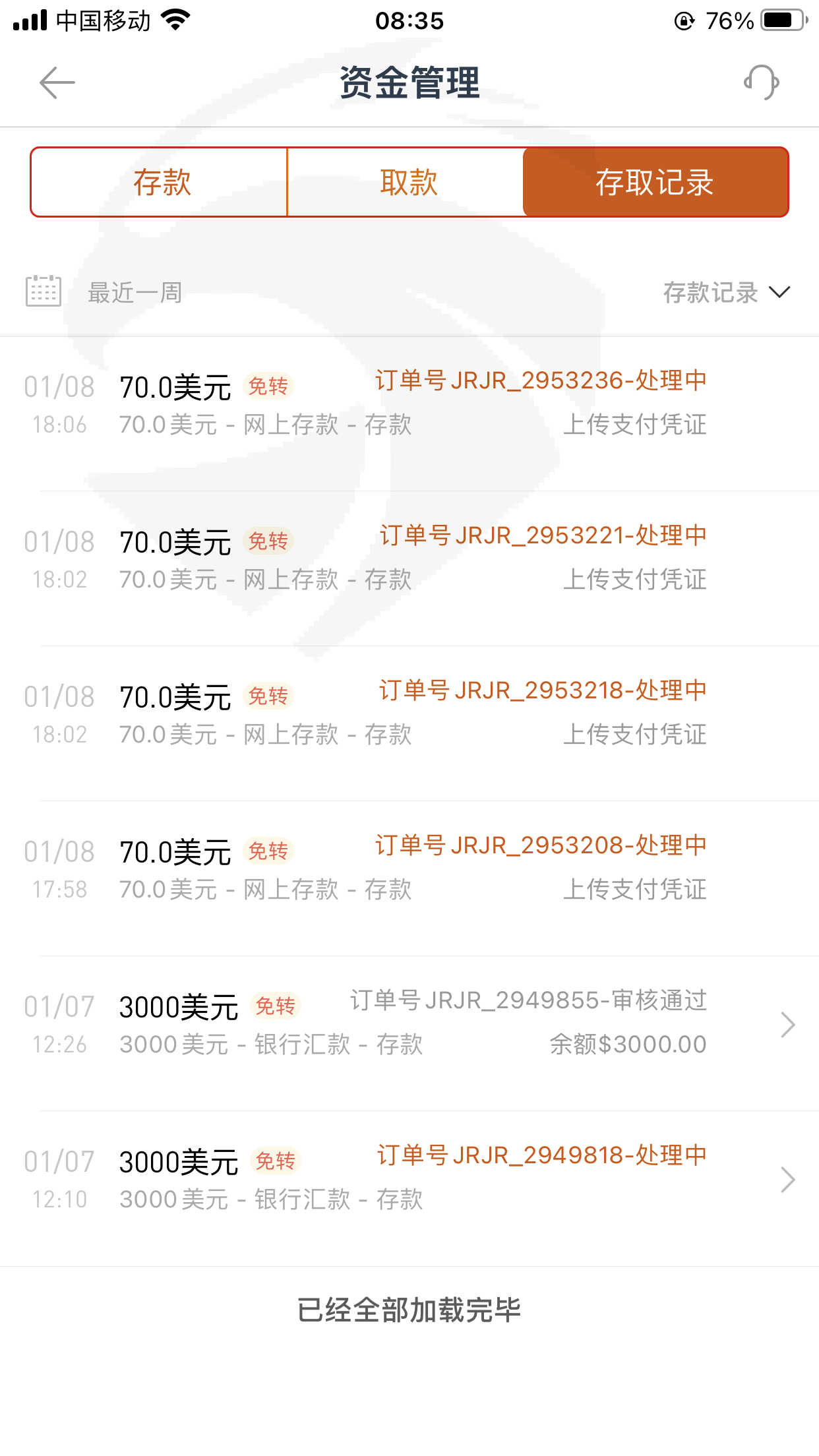Go back with the arrow icon

(x=57, y=83)
